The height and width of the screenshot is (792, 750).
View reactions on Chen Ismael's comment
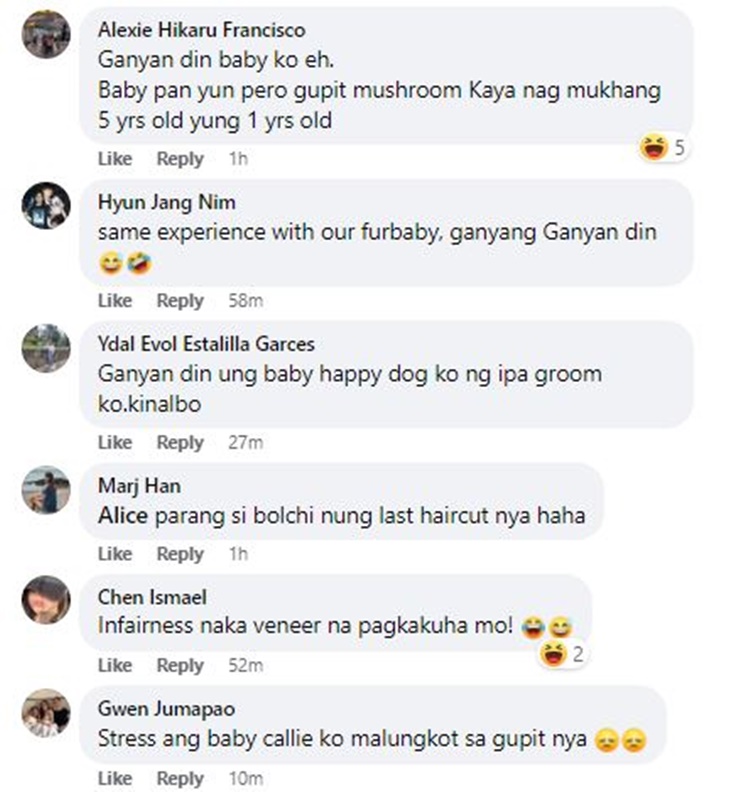562,655
